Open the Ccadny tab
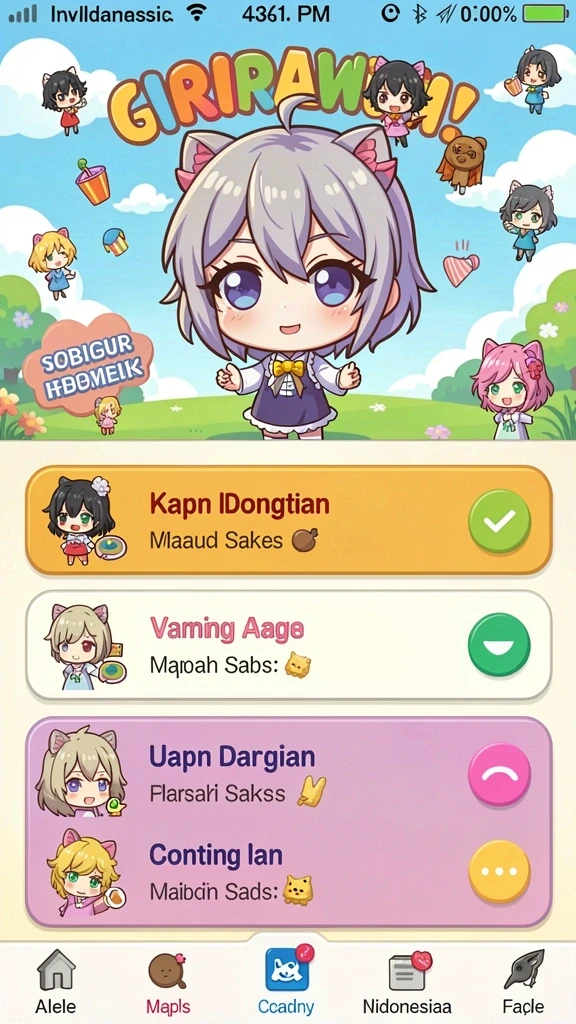Image resolution: width=576 pixels, height=1024 pixels. click(x=286, y=982)
